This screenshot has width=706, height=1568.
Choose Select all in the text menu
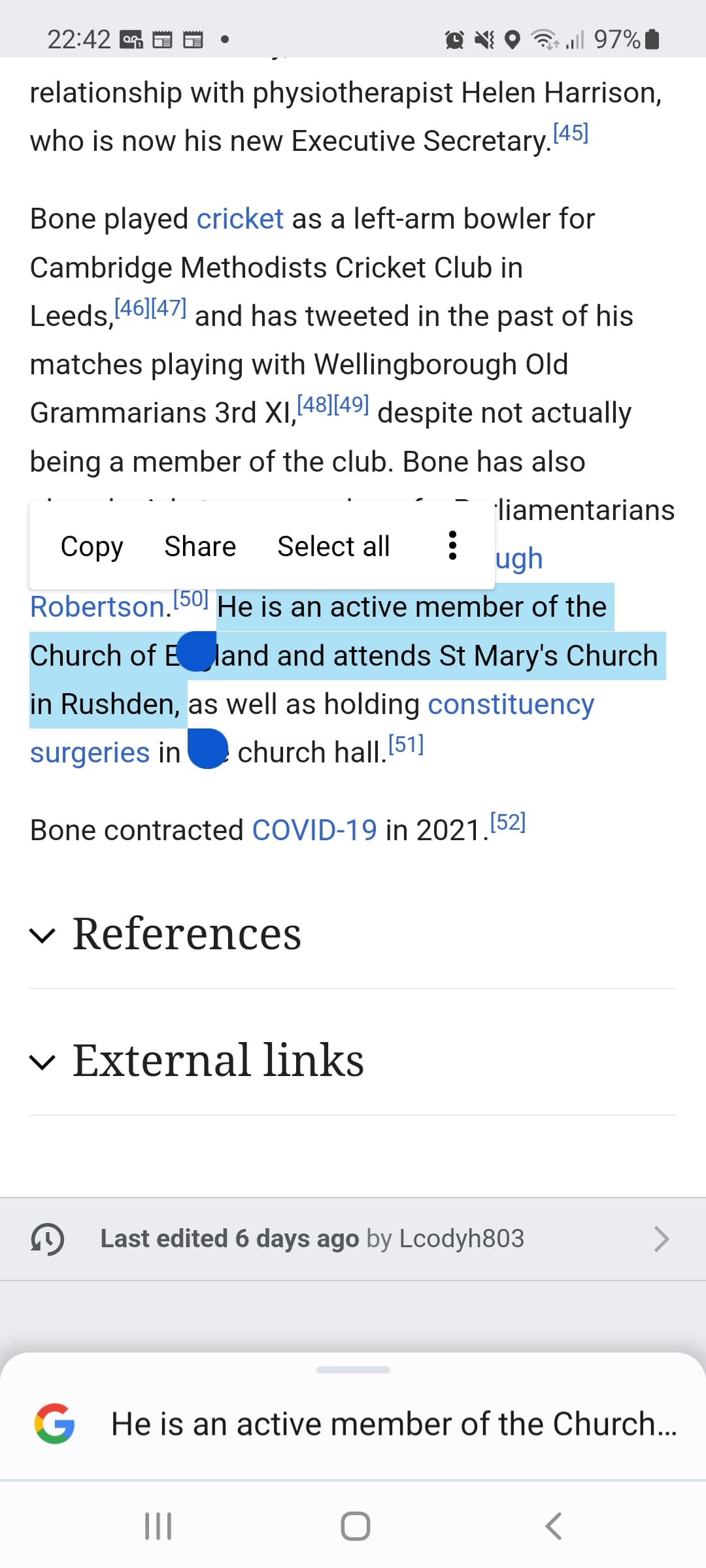(x=333, y=546)
